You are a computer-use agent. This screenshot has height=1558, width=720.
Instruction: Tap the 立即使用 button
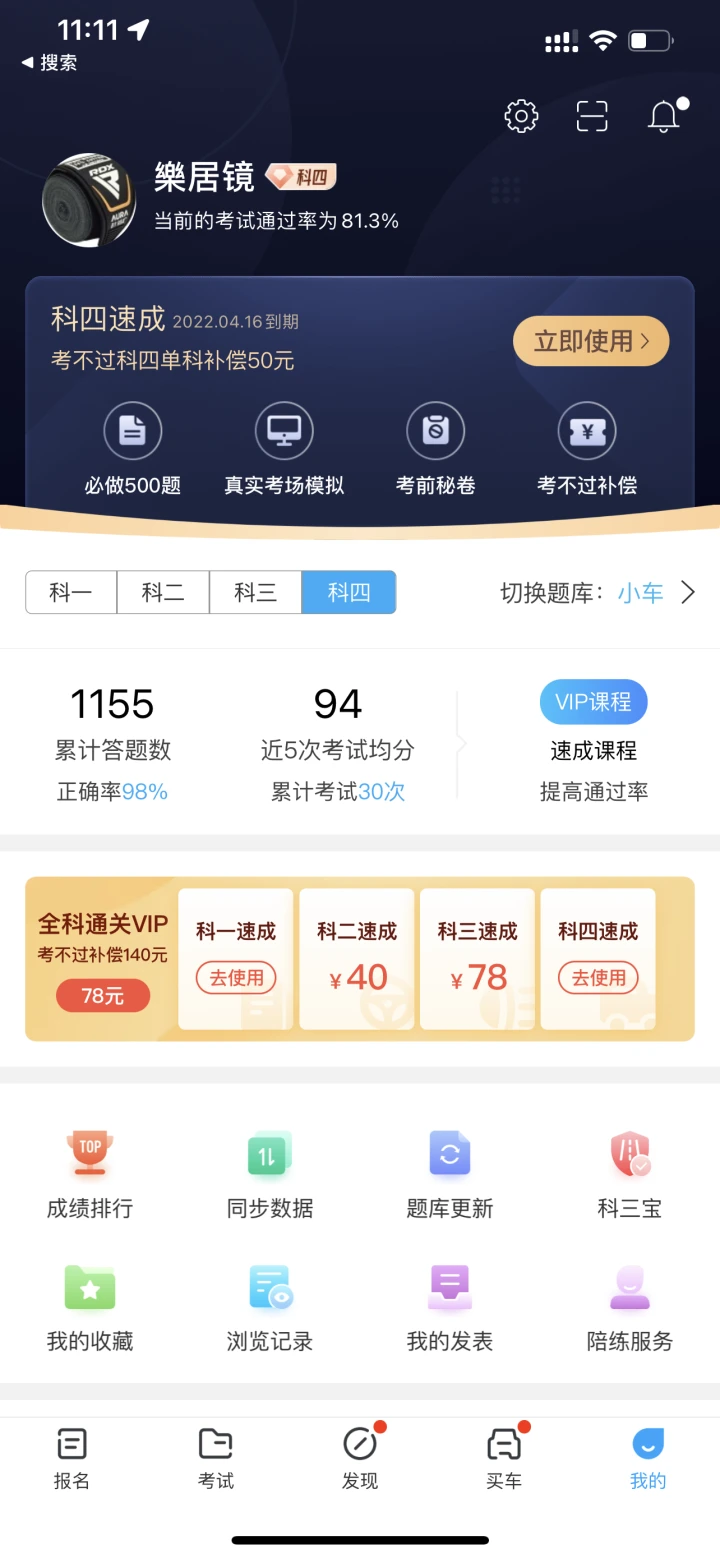[591, 341]
